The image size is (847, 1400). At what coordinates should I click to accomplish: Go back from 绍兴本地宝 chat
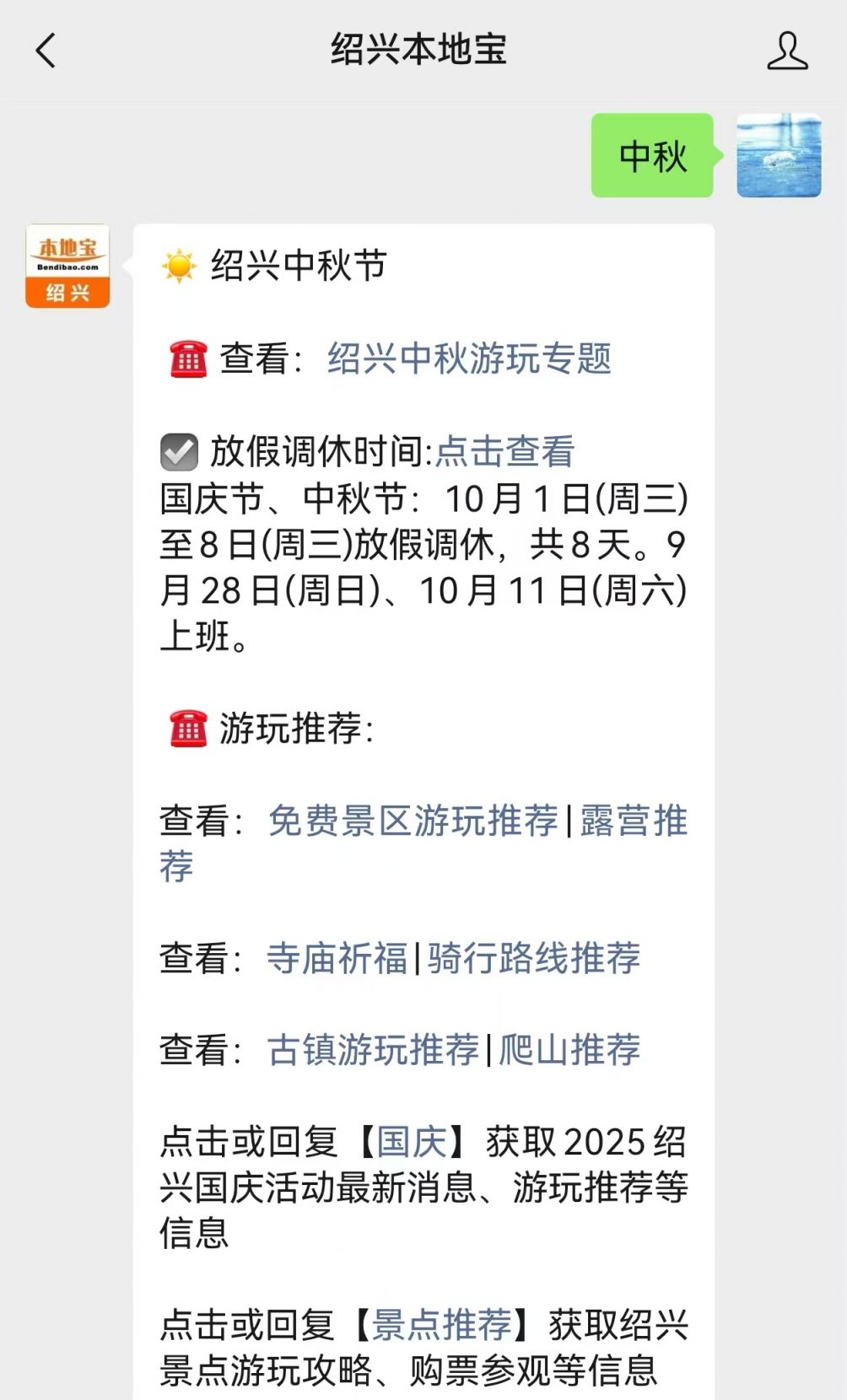coord(46,51)
